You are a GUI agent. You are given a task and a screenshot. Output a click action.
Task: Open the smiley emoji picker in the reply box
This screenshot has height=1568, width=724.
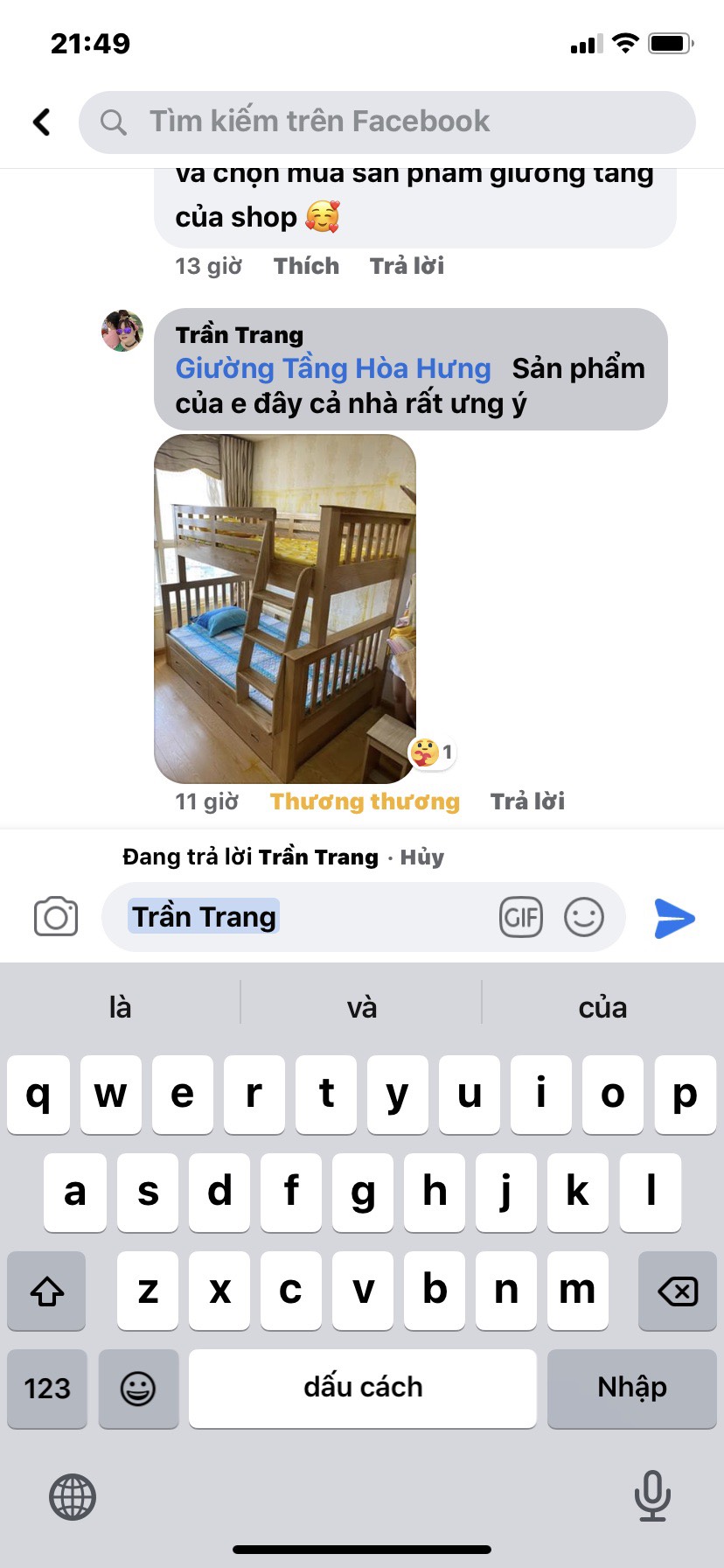584,917
